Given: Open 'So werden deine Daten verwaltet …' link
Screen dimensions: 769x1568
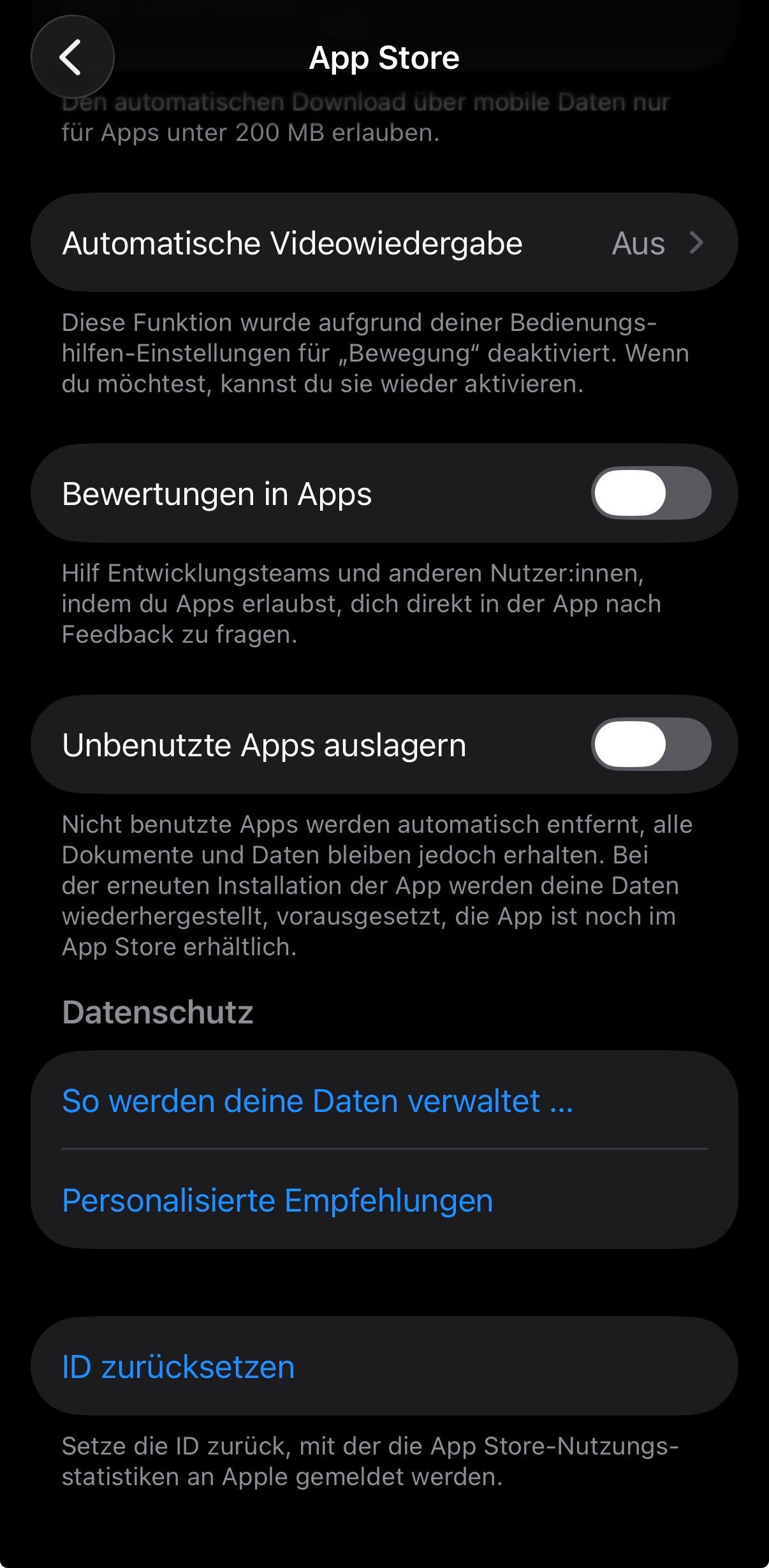Looking at the screenshot, I should (384, 1101).
